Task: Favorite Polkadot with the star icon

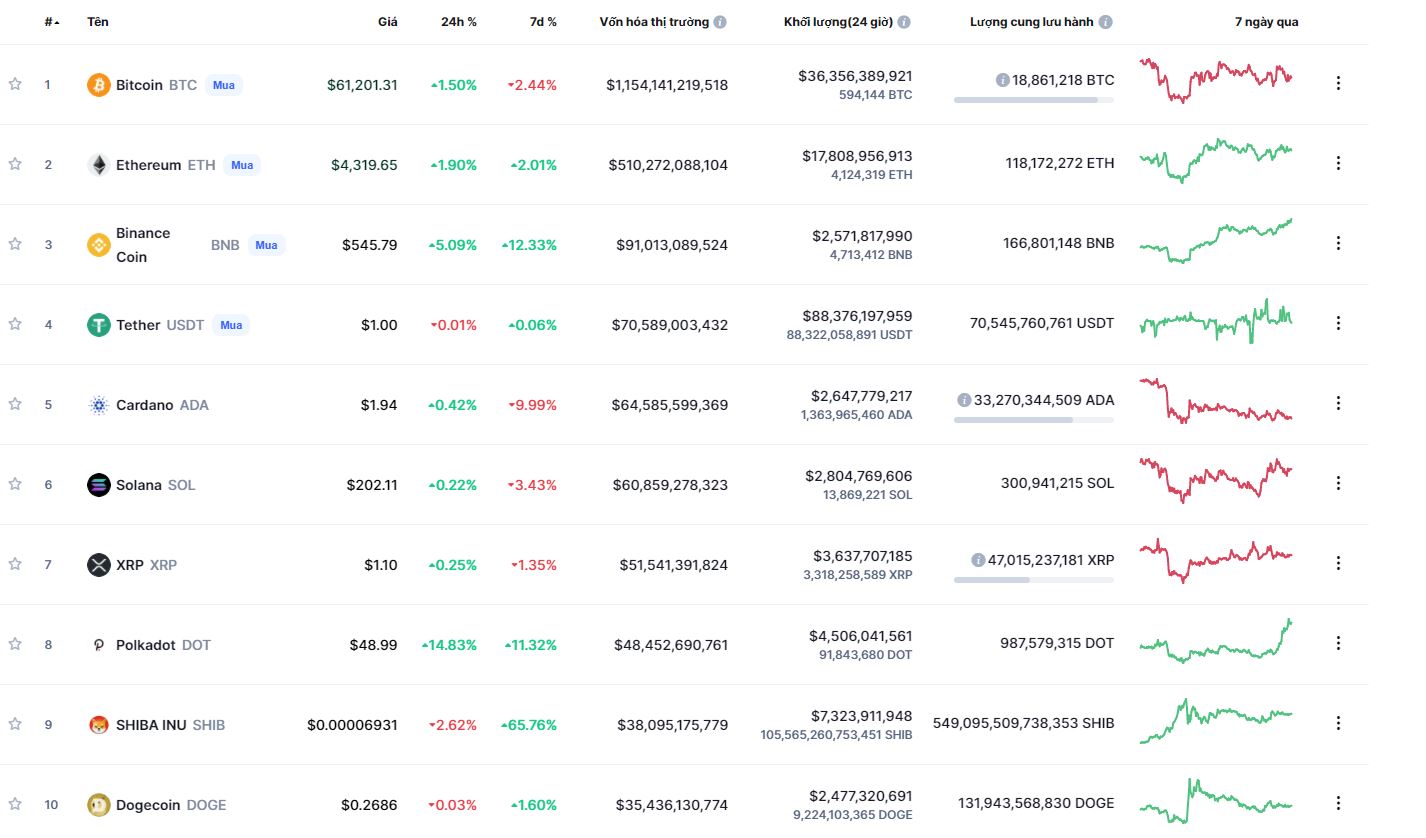Action: (15, 644)
